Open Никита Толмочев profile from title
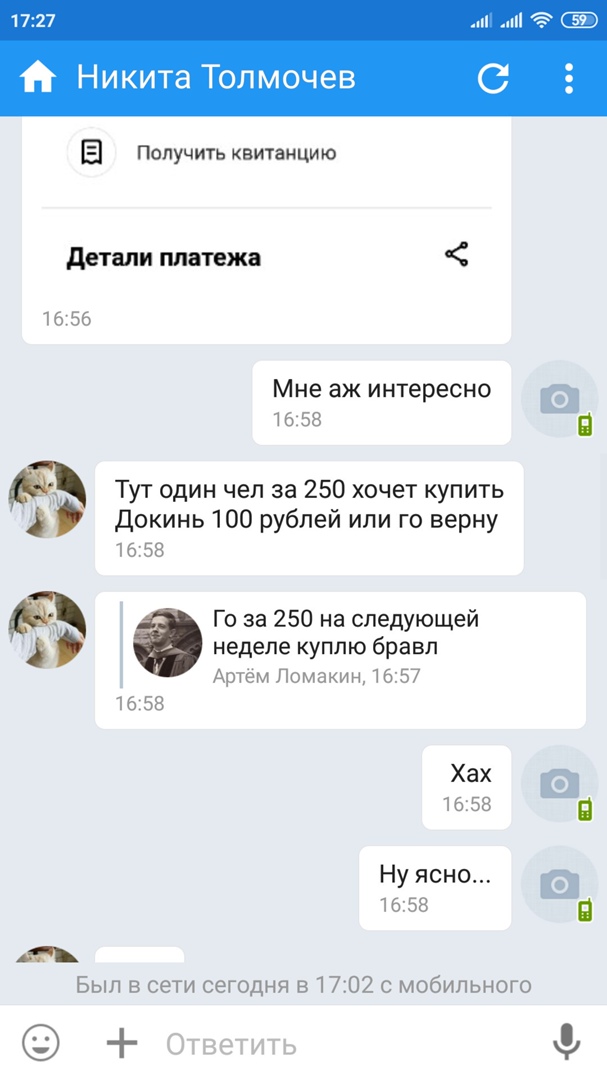This screenshot has height=1080, width=607. pos(216,78)
